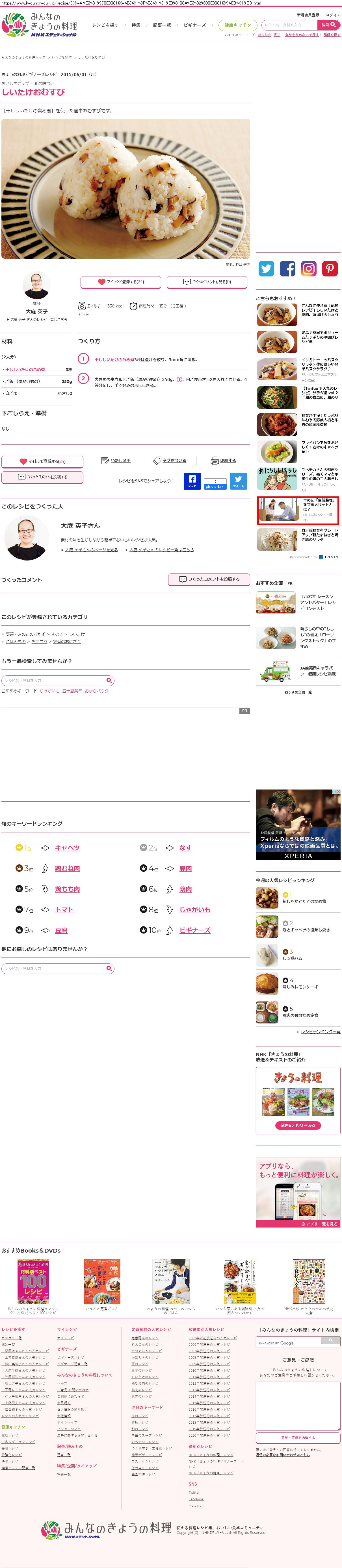Open the Instagram icon in the sidebar
Viewport: 342px width, 1568px height.
pos(308,269)
